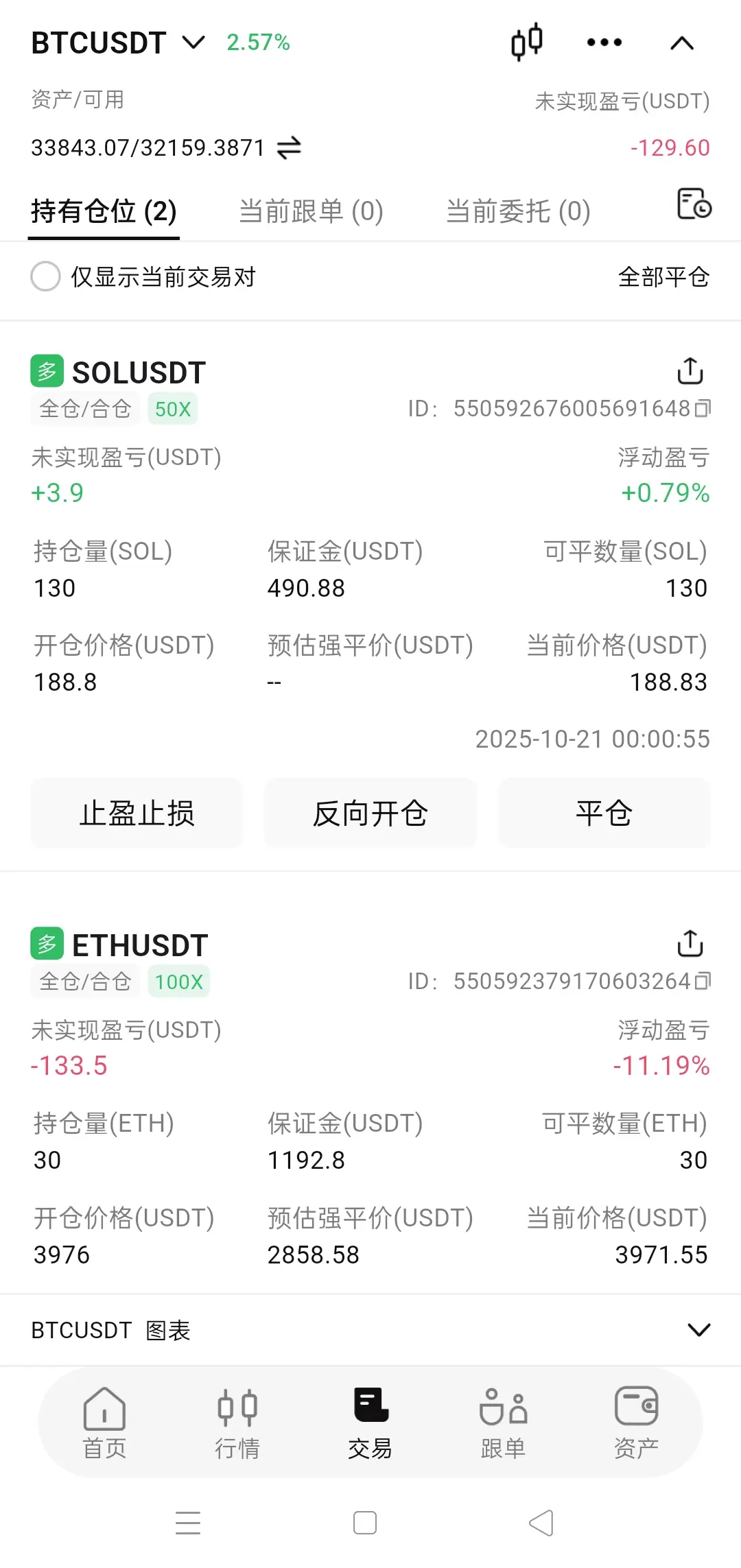Close the SOLUSDT position with 平仓
The width and height of the screenshot is (741, 1568).
point(604,813)
